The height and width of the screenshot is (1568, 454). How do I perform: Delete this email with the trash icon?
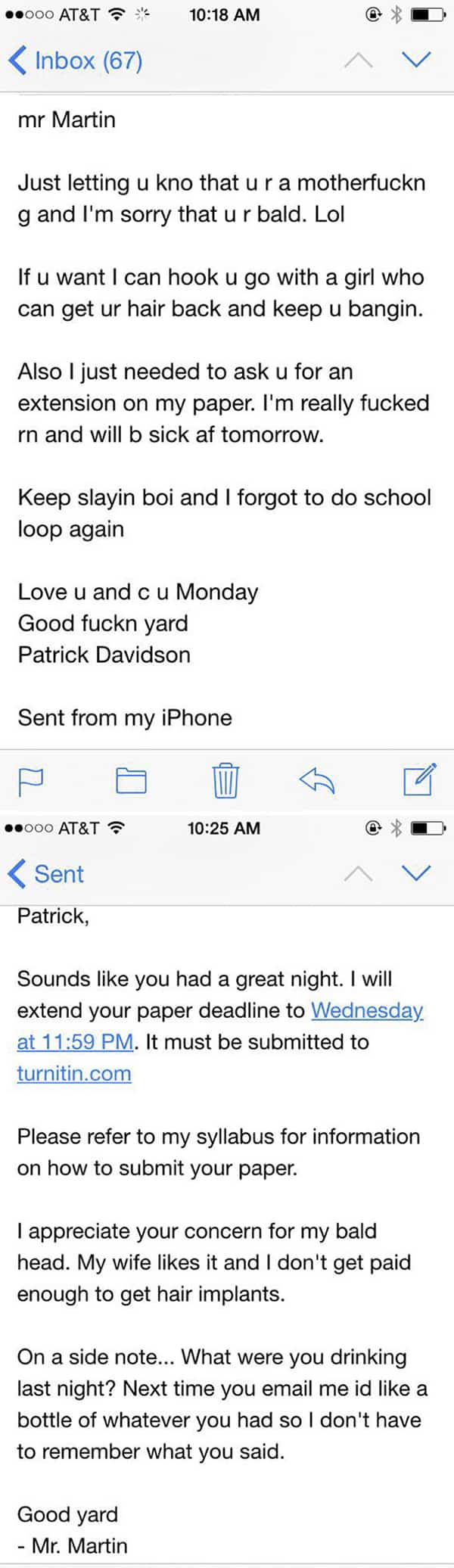tap(225, 780)
